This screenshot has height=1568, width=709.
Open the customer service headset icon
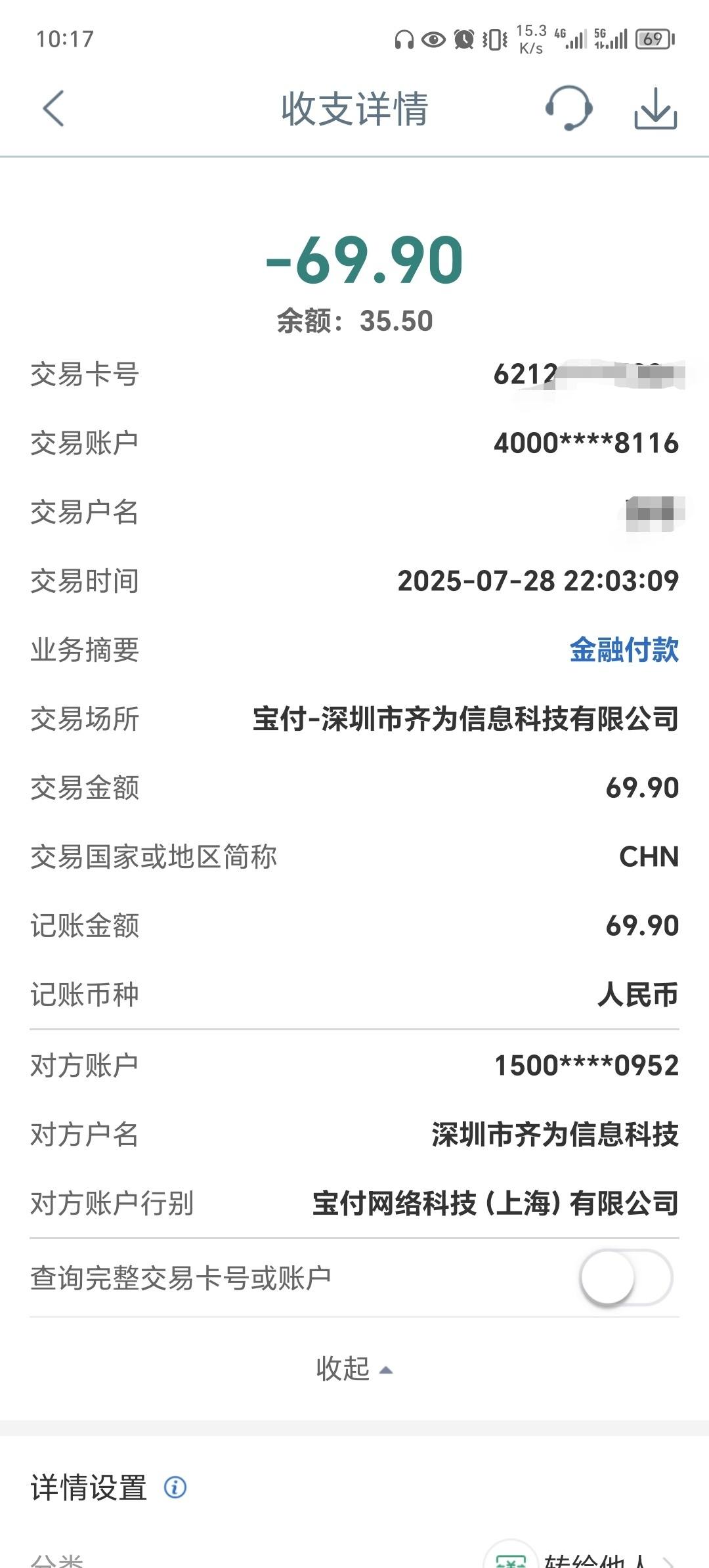(x=569, y=108)
